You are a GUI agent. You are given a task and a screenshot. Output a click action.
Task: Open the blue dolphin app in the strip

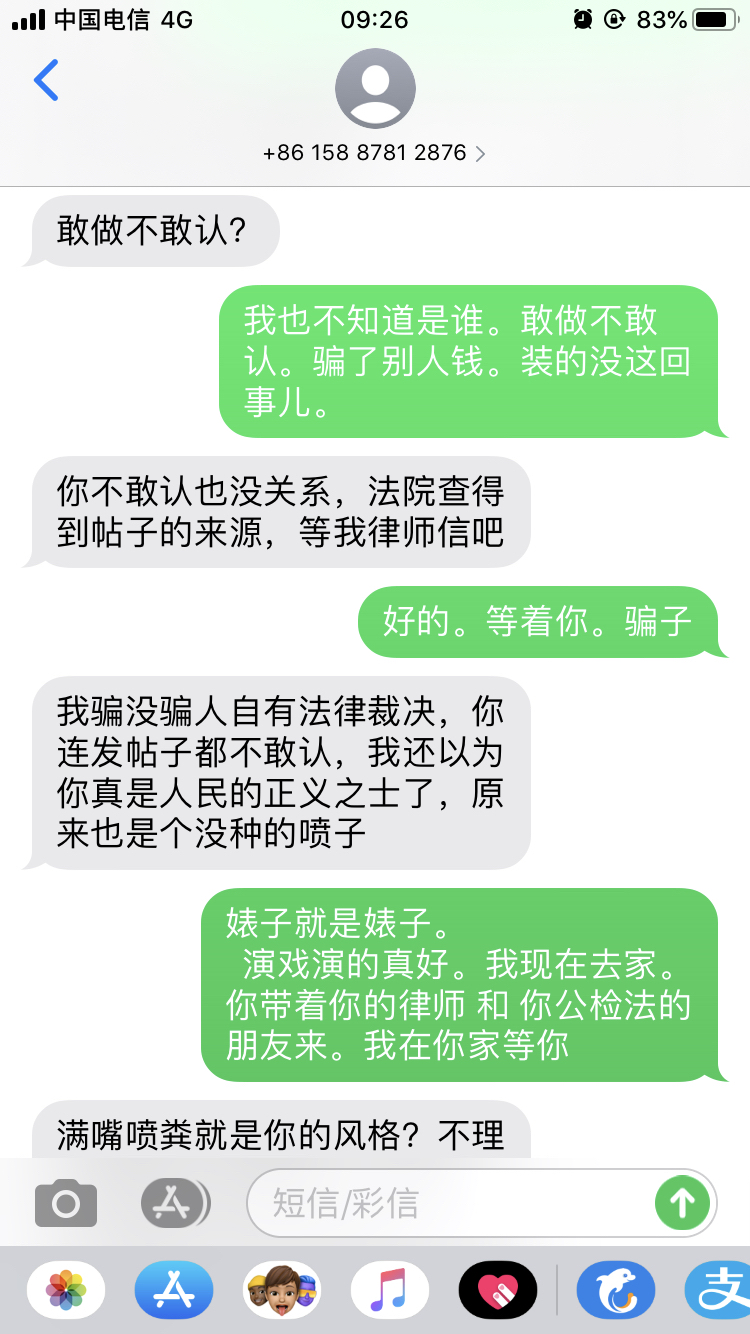(x=616, y=1290)
